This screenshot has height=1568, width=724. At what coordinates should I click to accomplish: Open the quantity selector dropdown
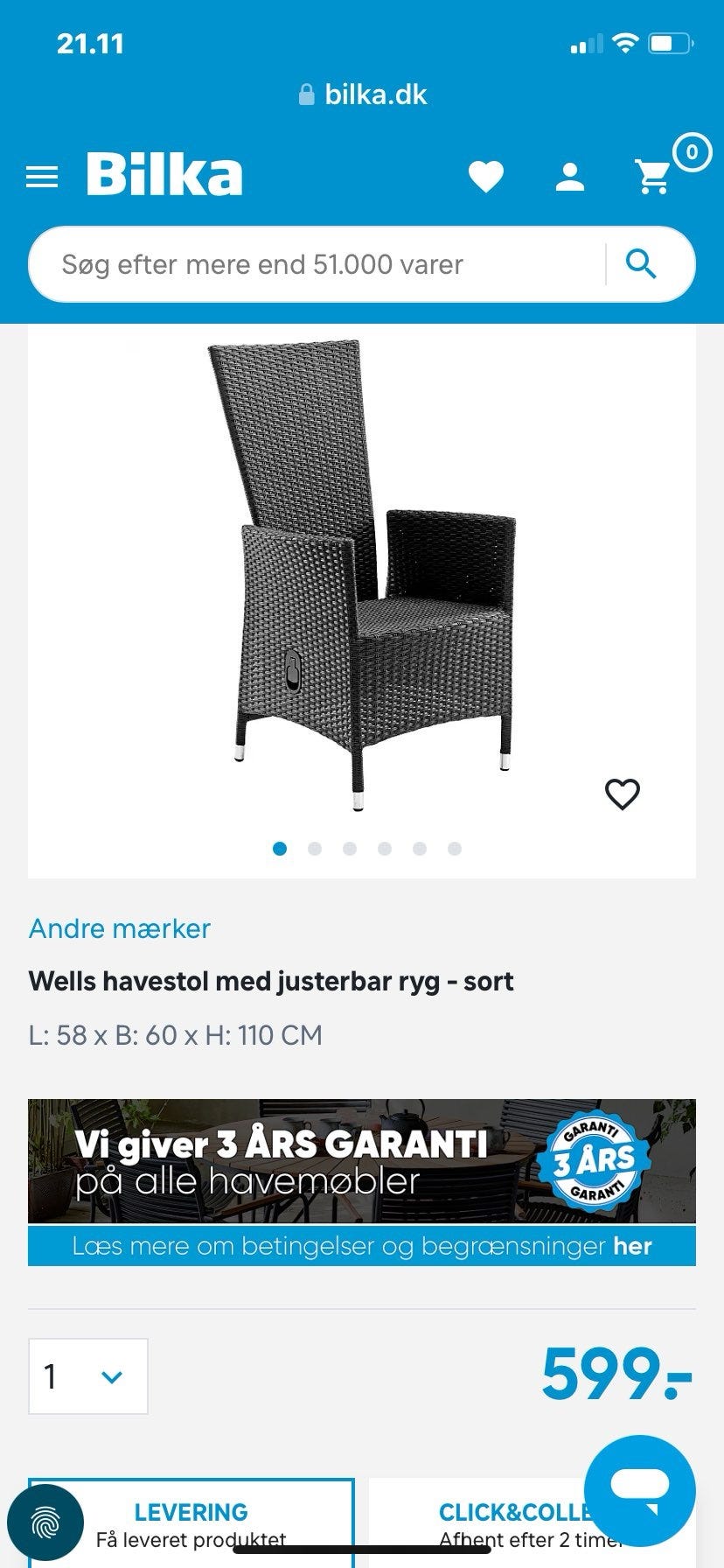(x=87, y=1376)
